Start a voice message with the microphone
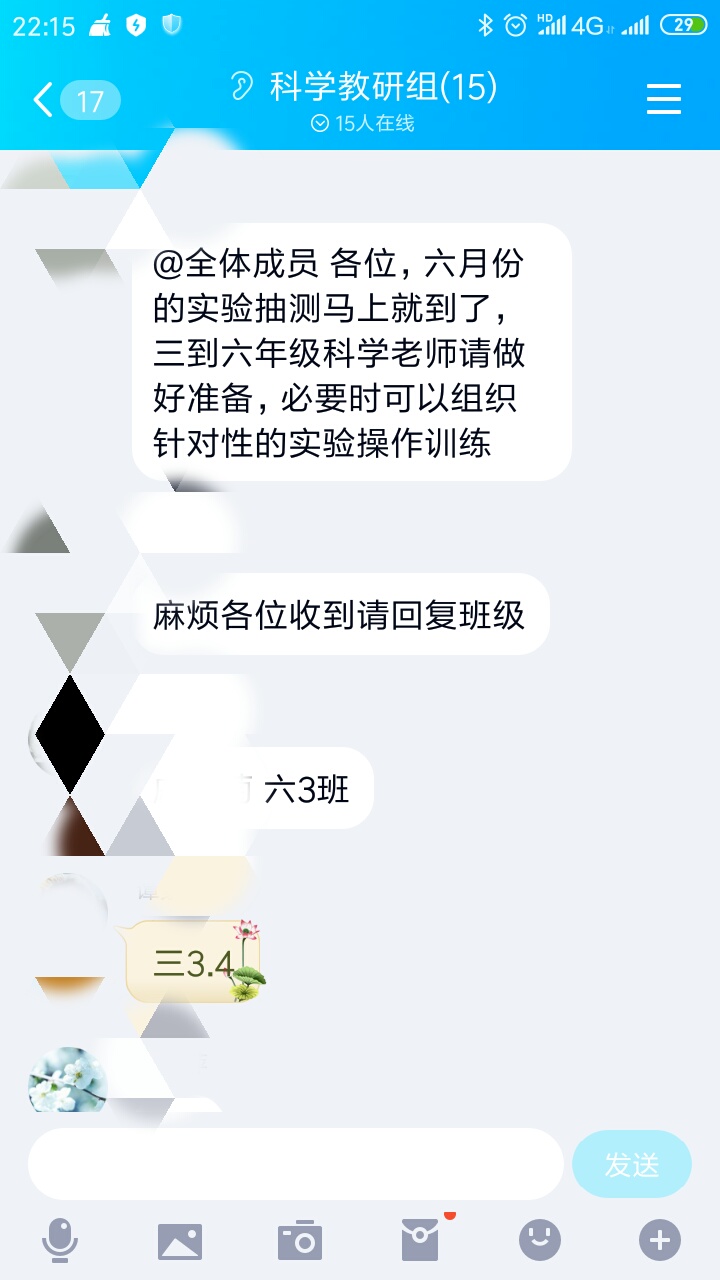This screenshot has width=720, height=1280. 60,1241
